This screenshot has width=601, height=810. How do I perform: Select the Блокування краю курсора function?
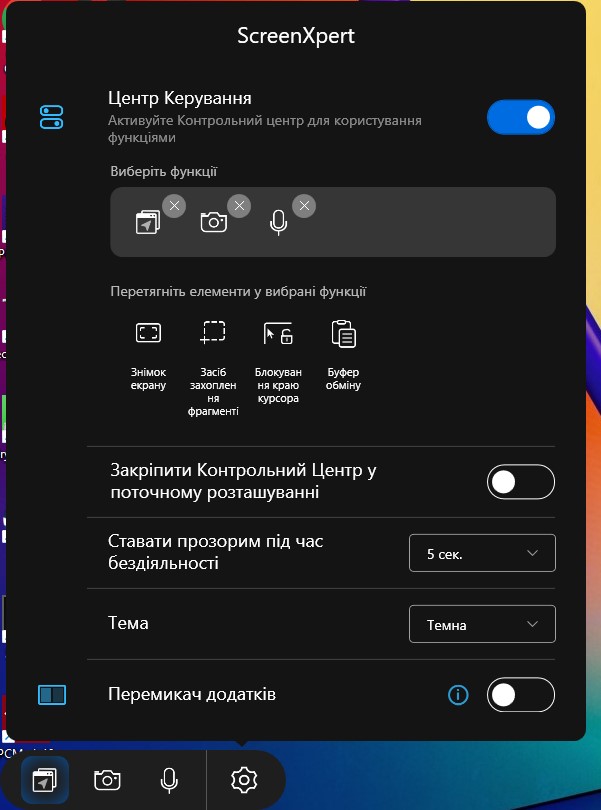point(277,361)
